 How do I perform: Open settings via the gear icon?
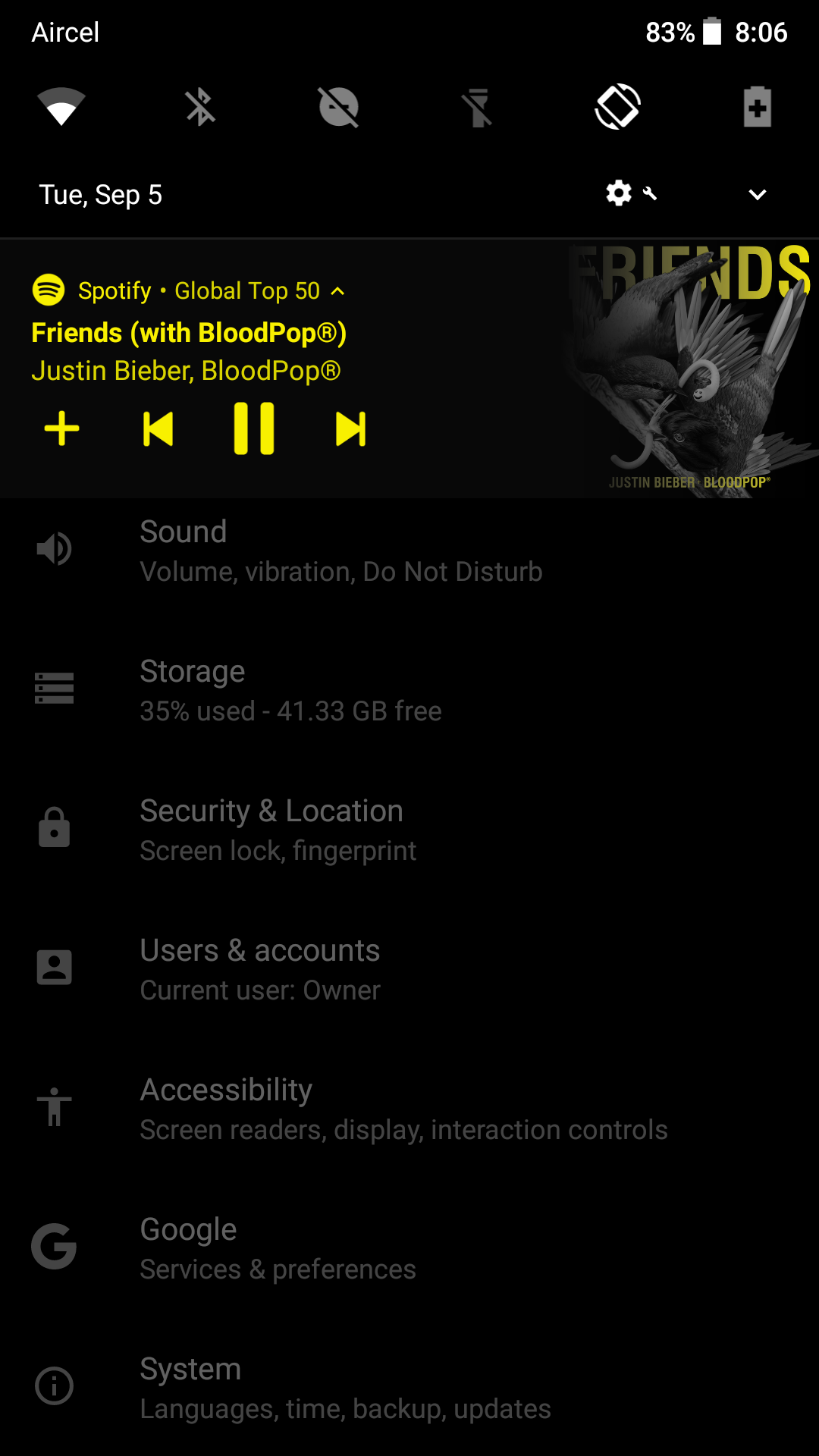pos(620,194)
